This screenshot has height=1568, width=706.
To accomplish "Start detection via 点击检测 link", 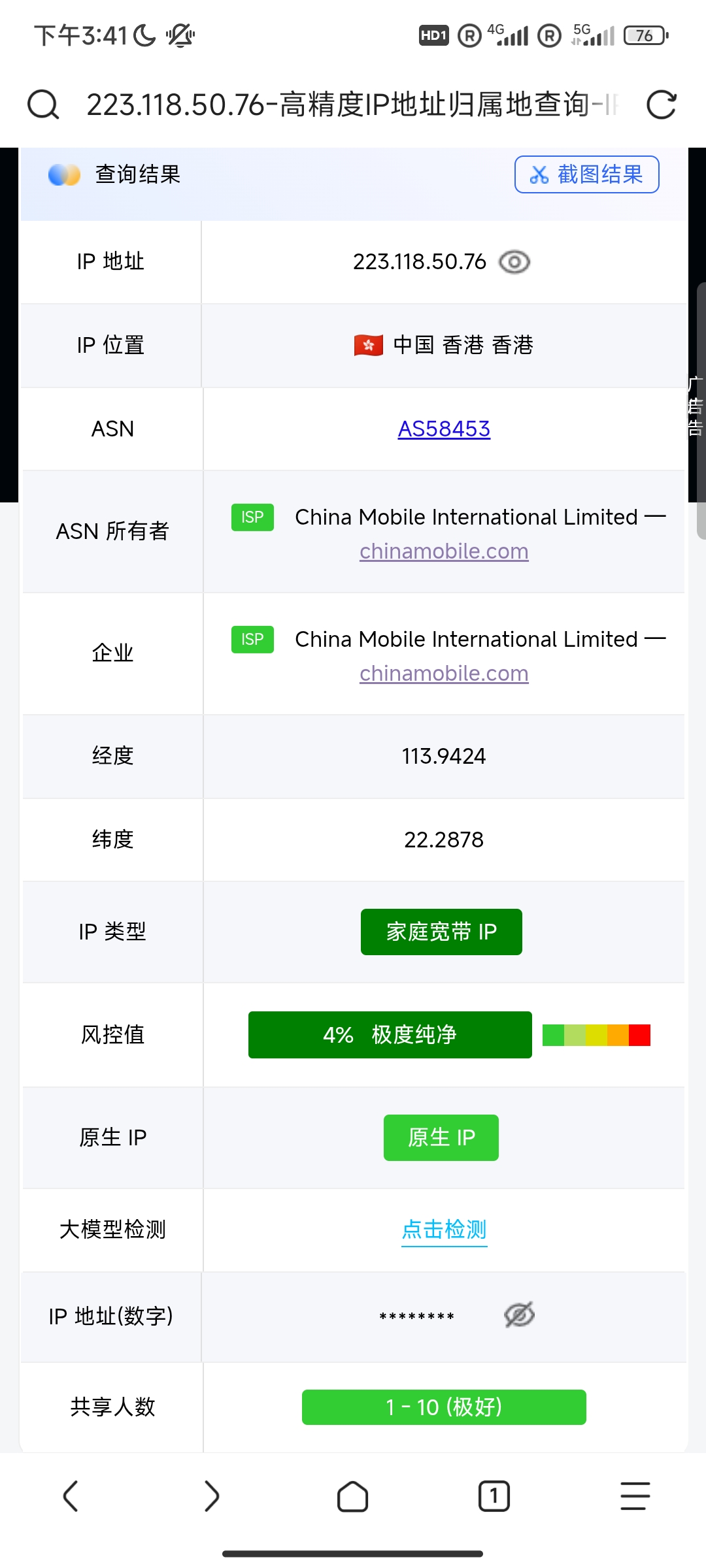I will pyautogui.click(x=444, y=1229).
